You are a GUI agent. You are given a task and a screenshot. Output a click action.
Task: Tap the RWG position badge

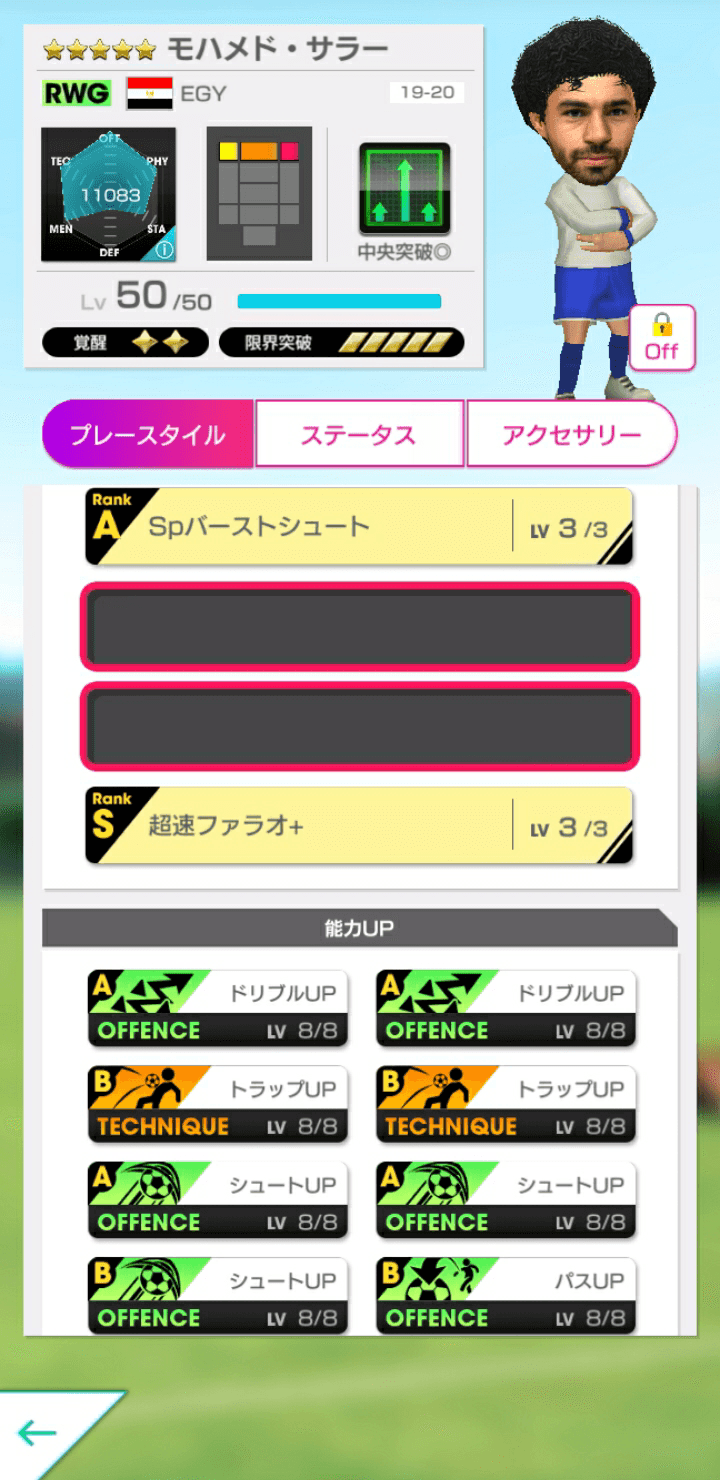76,92
